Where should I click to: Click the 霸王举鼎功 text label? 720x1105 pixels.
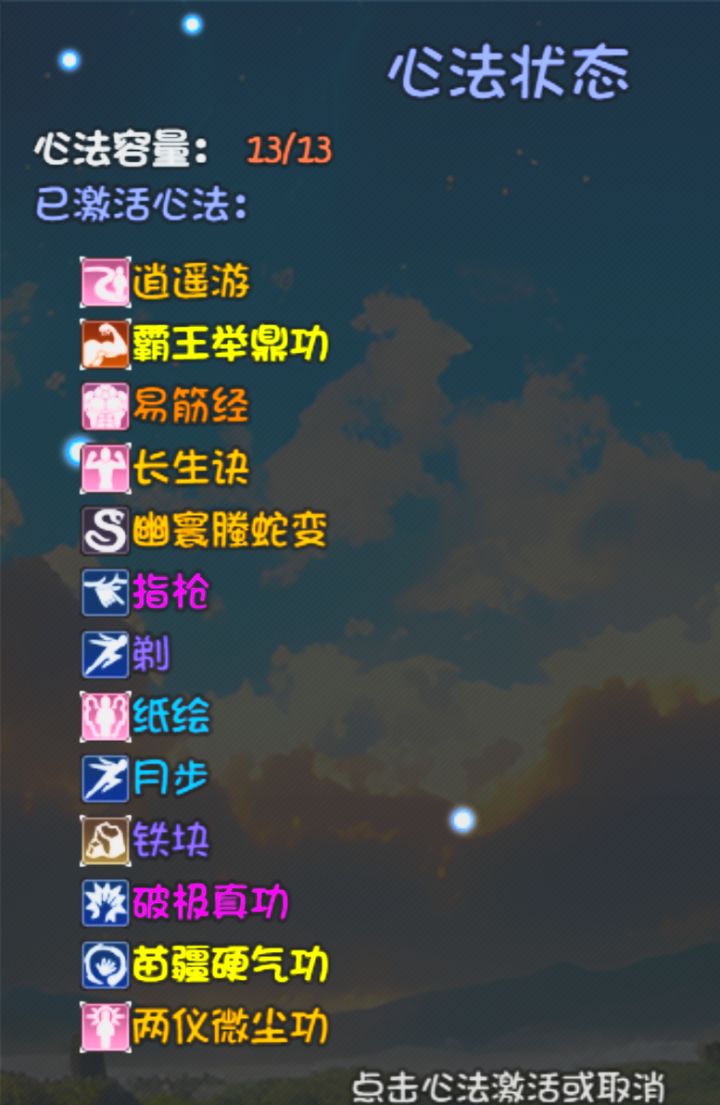(232, 345)
